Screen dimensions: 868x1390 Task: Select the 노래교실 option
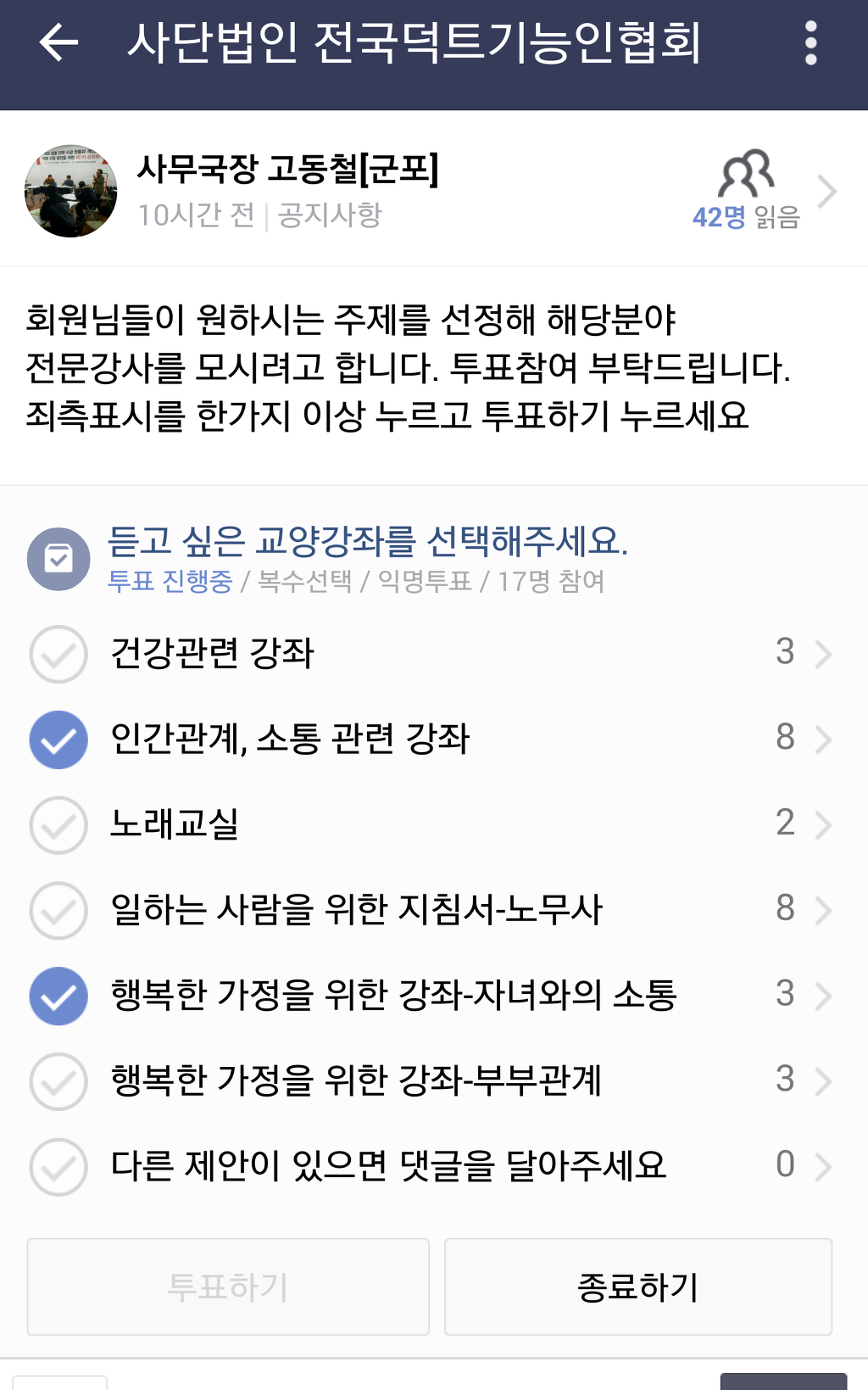(58, 825)
